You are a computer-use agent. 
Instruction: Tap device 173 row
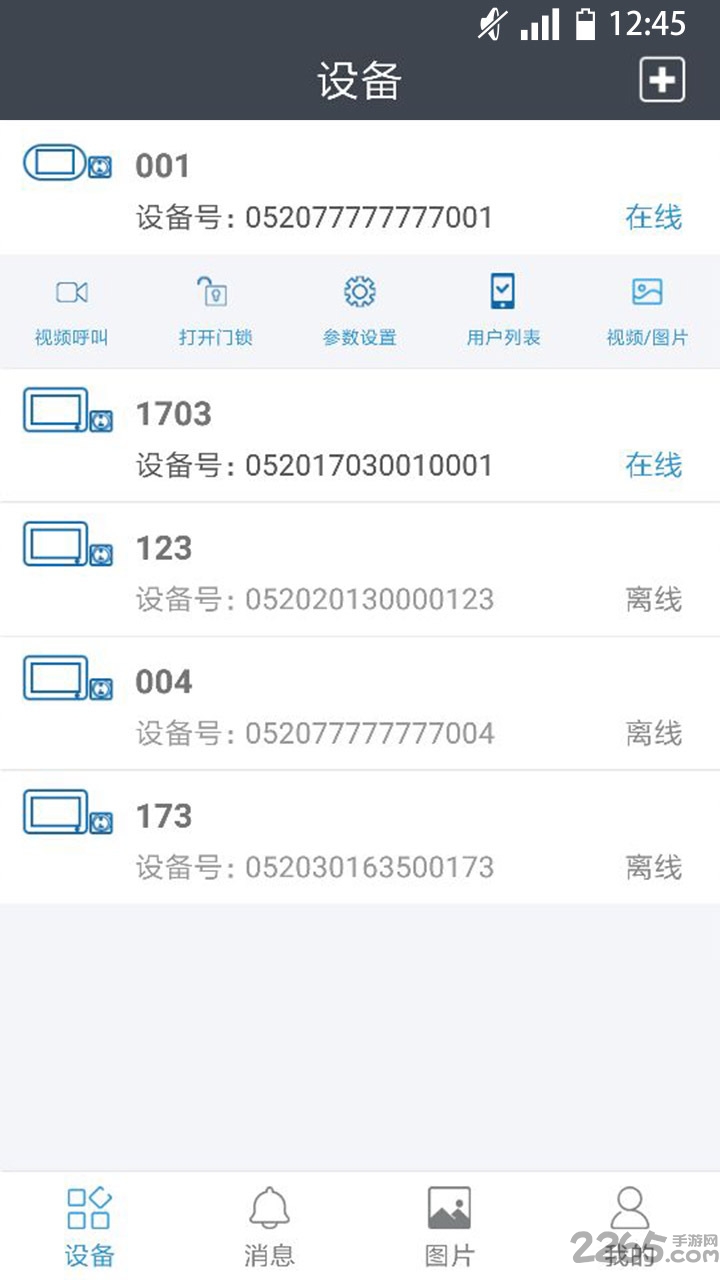(360, 840)
